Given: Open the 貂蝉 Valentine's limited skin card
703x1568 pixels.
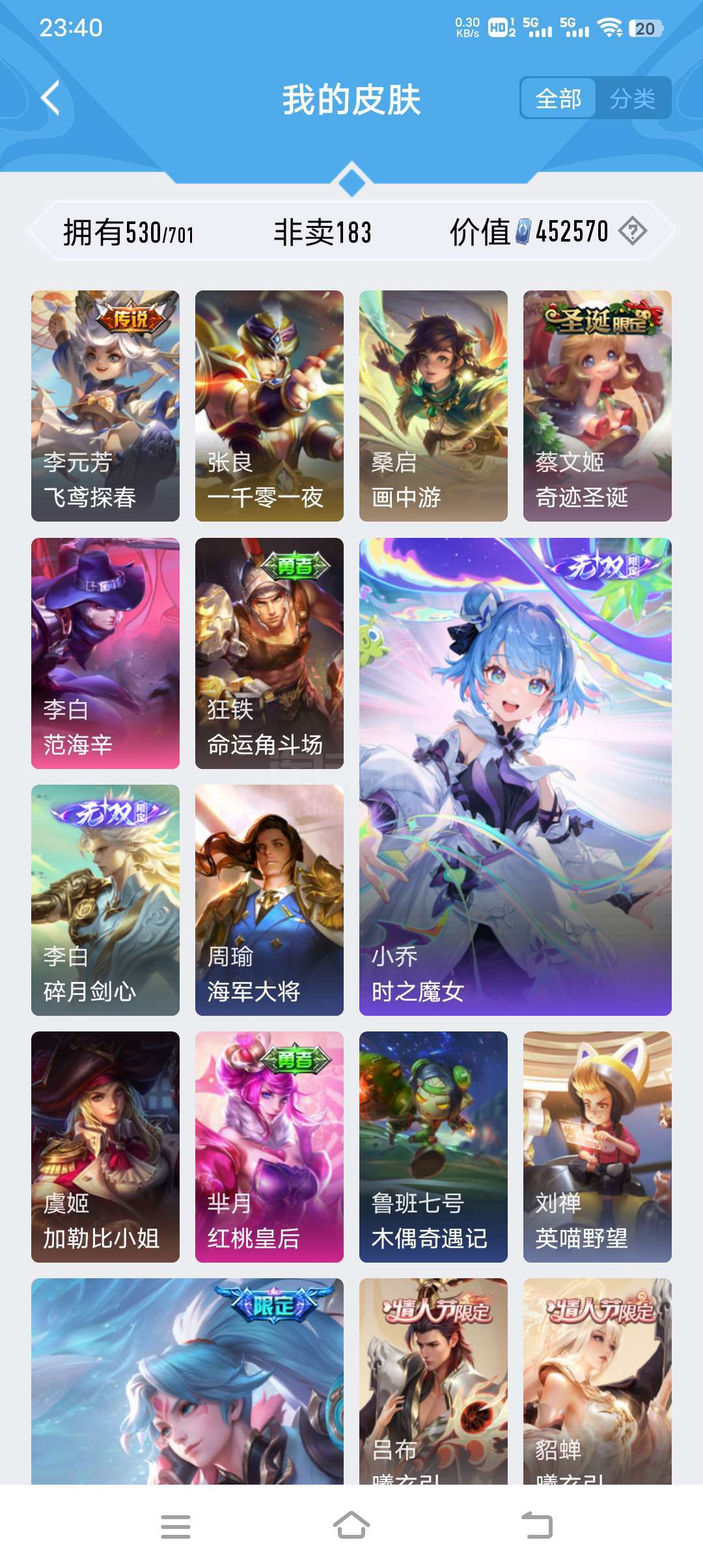Looking at the screenshot, I should [598, 1381].
